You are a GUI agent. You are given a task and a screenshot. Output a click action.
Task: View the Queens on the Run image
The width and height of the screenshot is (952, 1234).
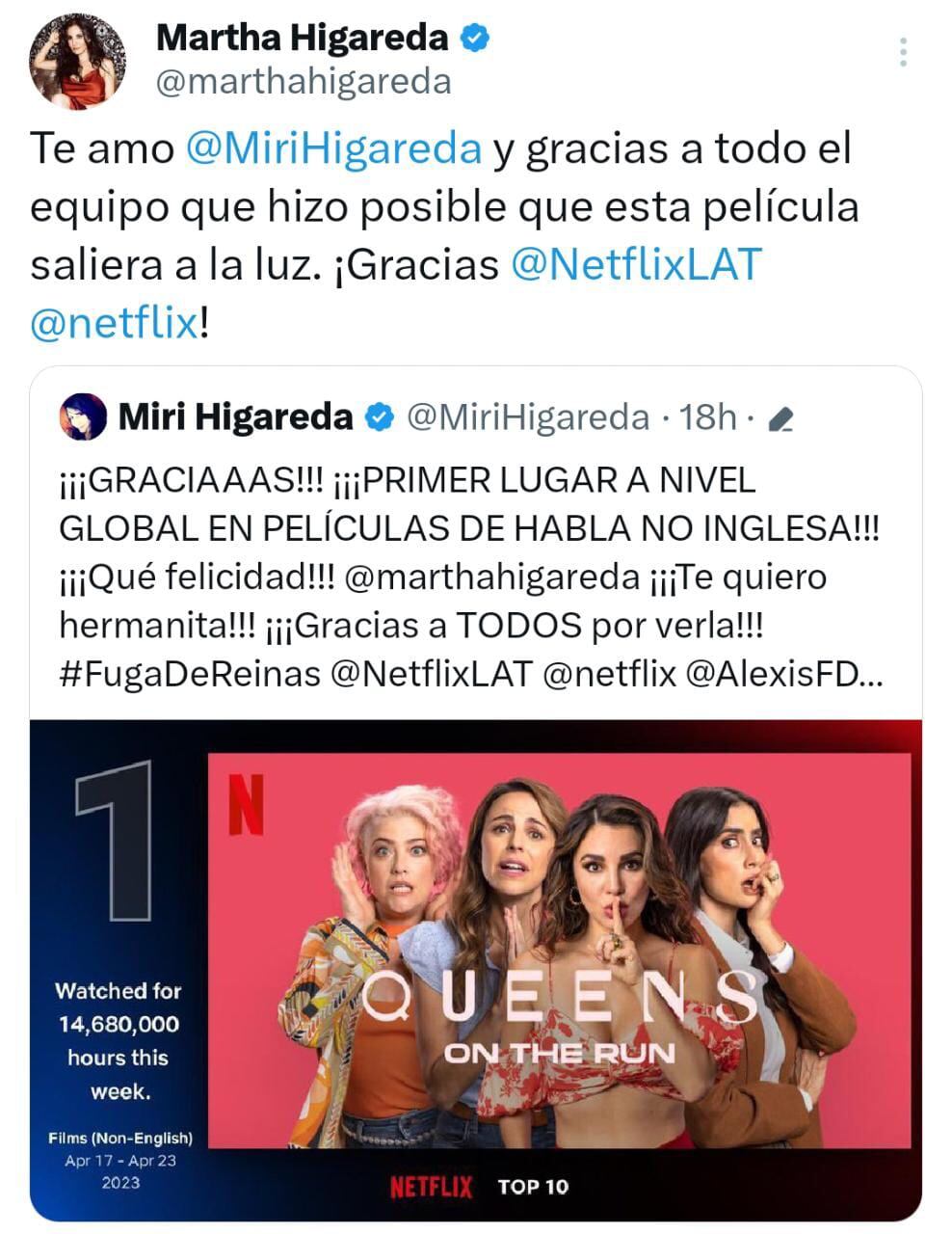475,969
